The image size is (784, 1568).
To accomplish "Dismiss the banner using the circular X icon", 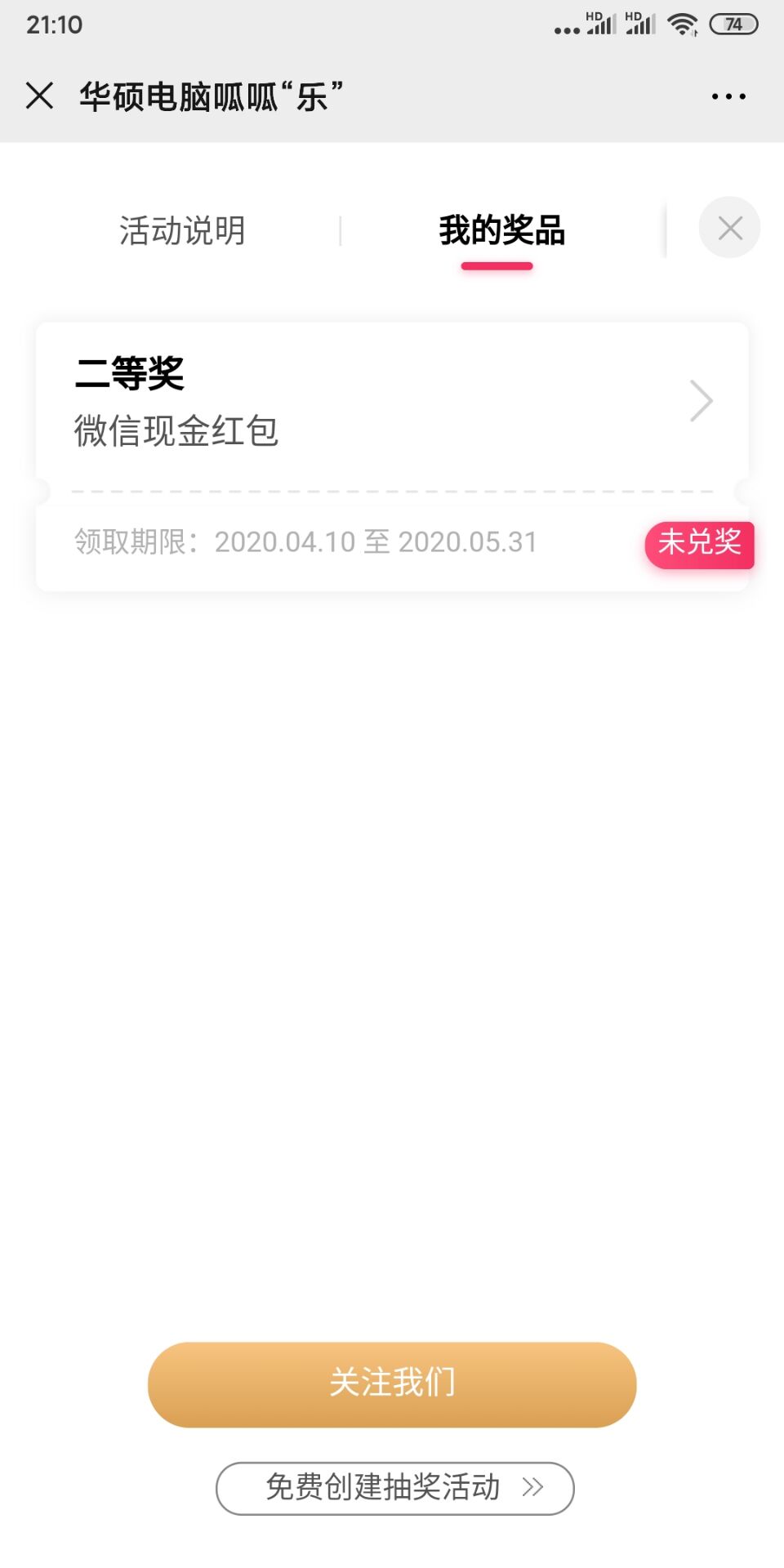I will tap(729, 229).
